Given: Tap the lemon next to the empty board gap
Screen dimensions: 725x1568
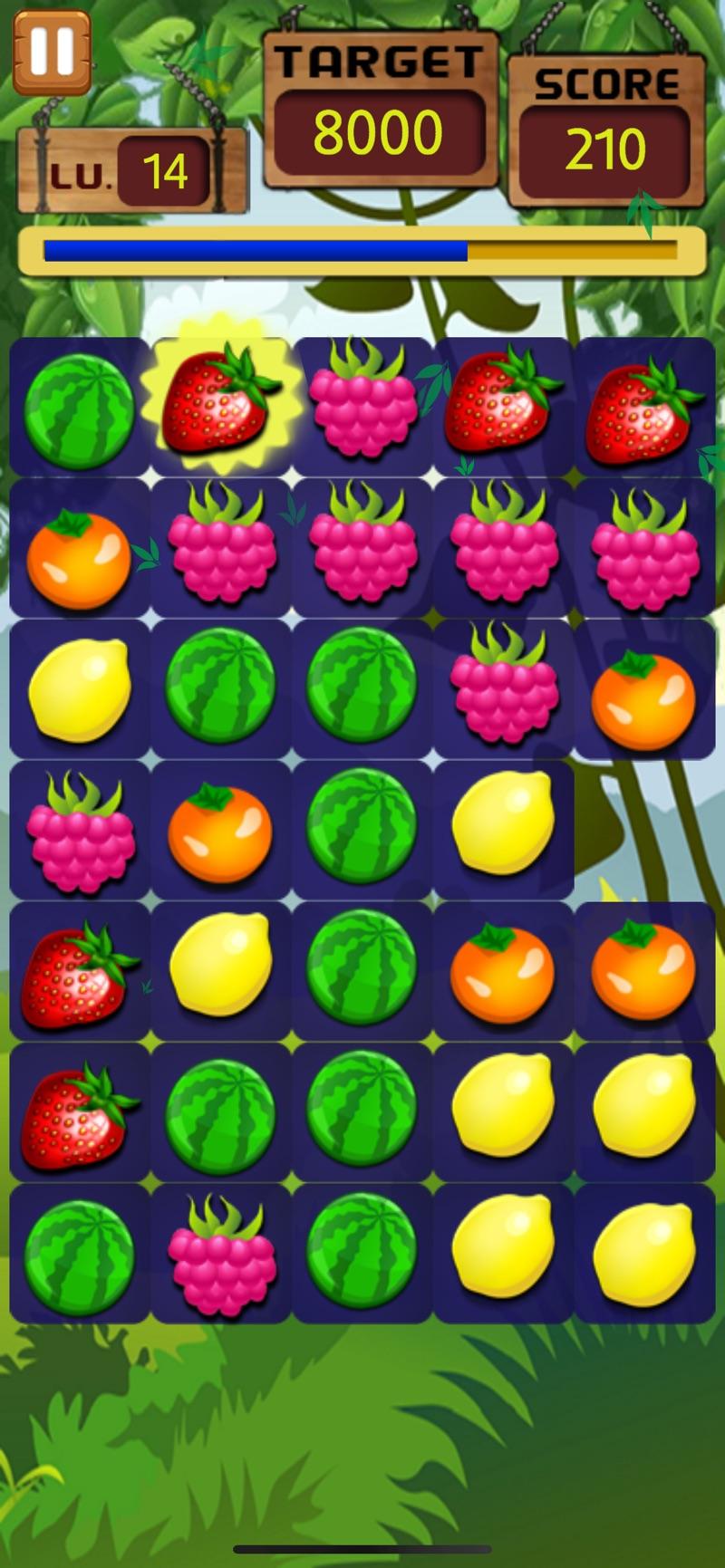Looking at the screenshot, I should click(x=503, y=824).
